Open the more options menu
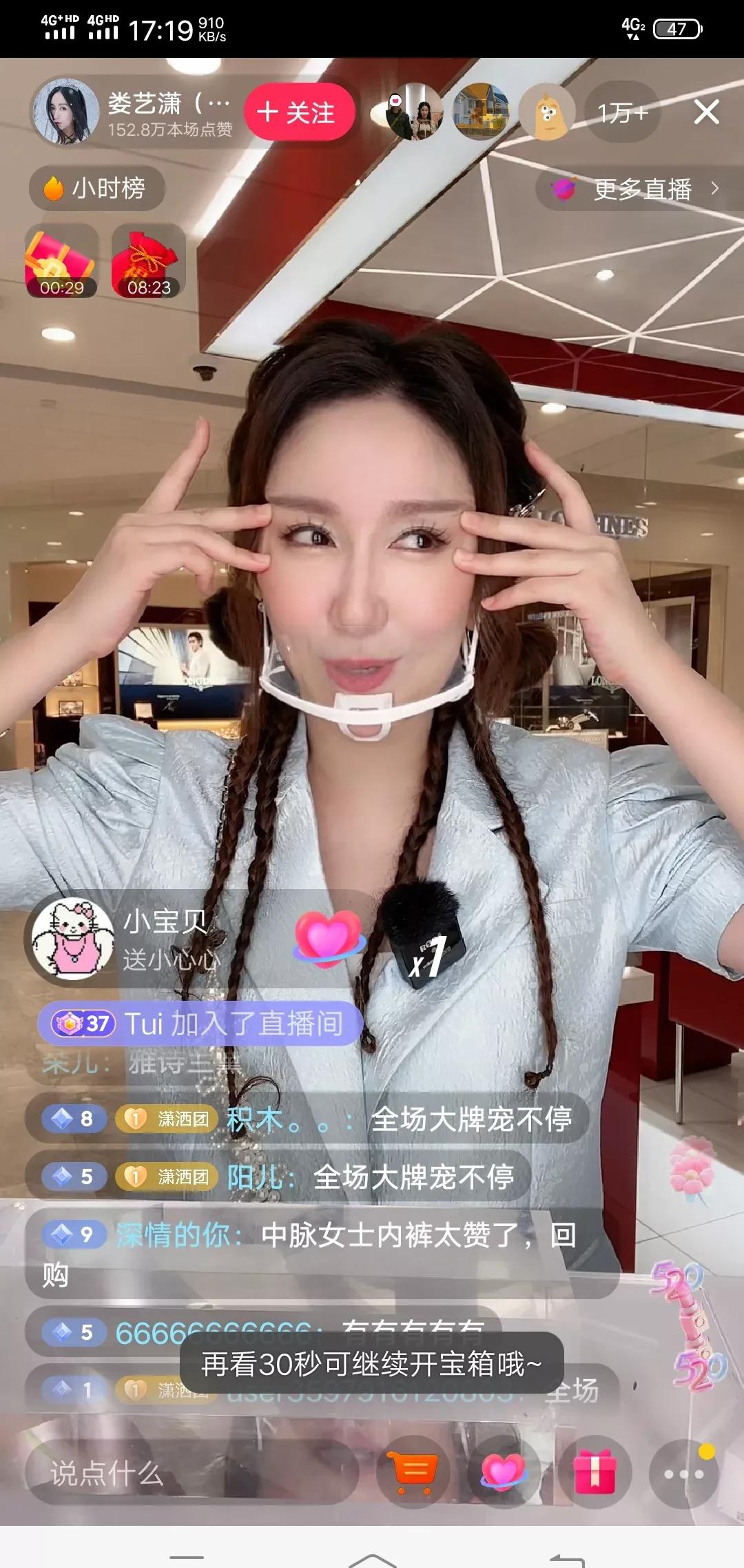The width and height of the screenshot is (744, 1568). (683, 1474)
